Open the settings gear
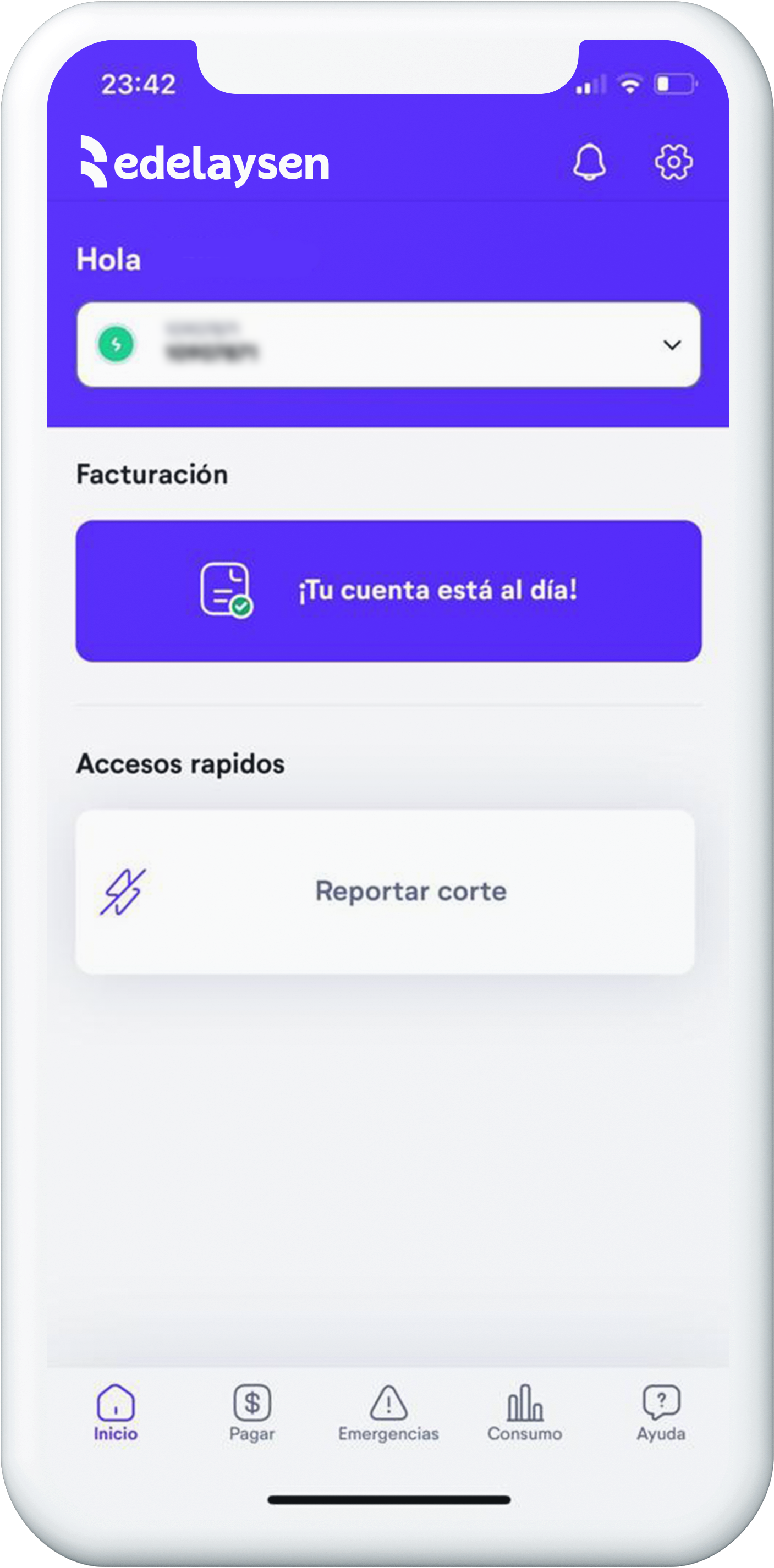Screen dimensions: 774x1568 click(673, 162)
